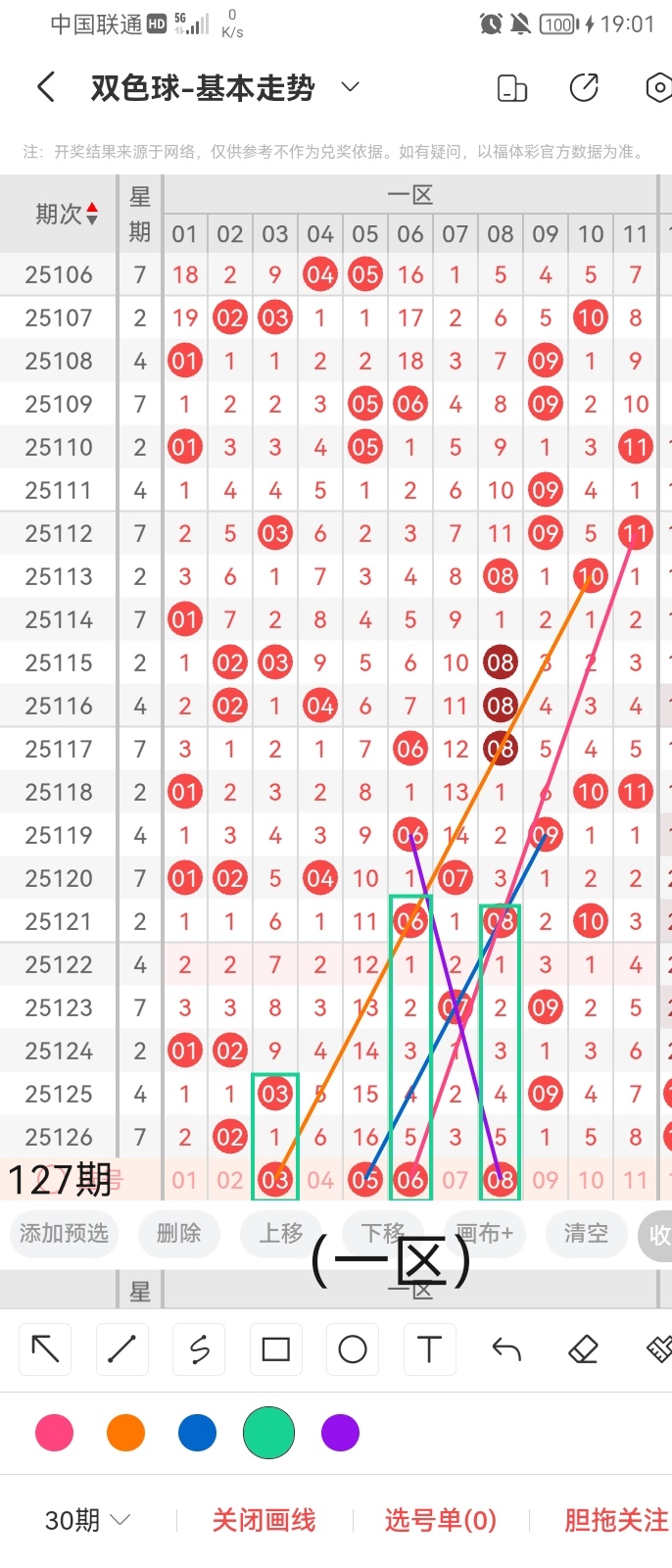The height and width of the screenshot is (1568, 672).
Task: Open the 30期 period count dropdown
Action: (x=88, y=1520)
